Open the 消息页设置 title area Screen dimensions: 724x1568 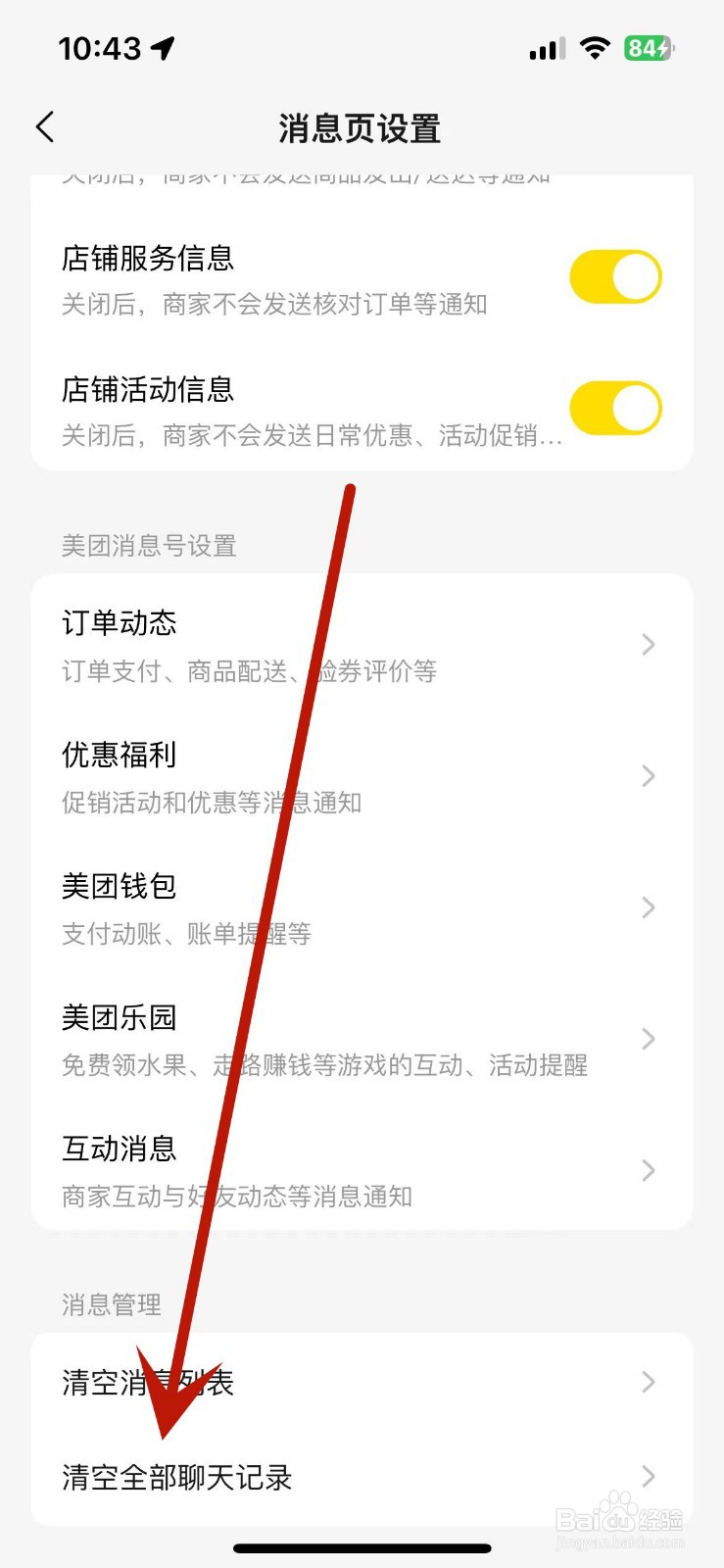coord(361,127)
